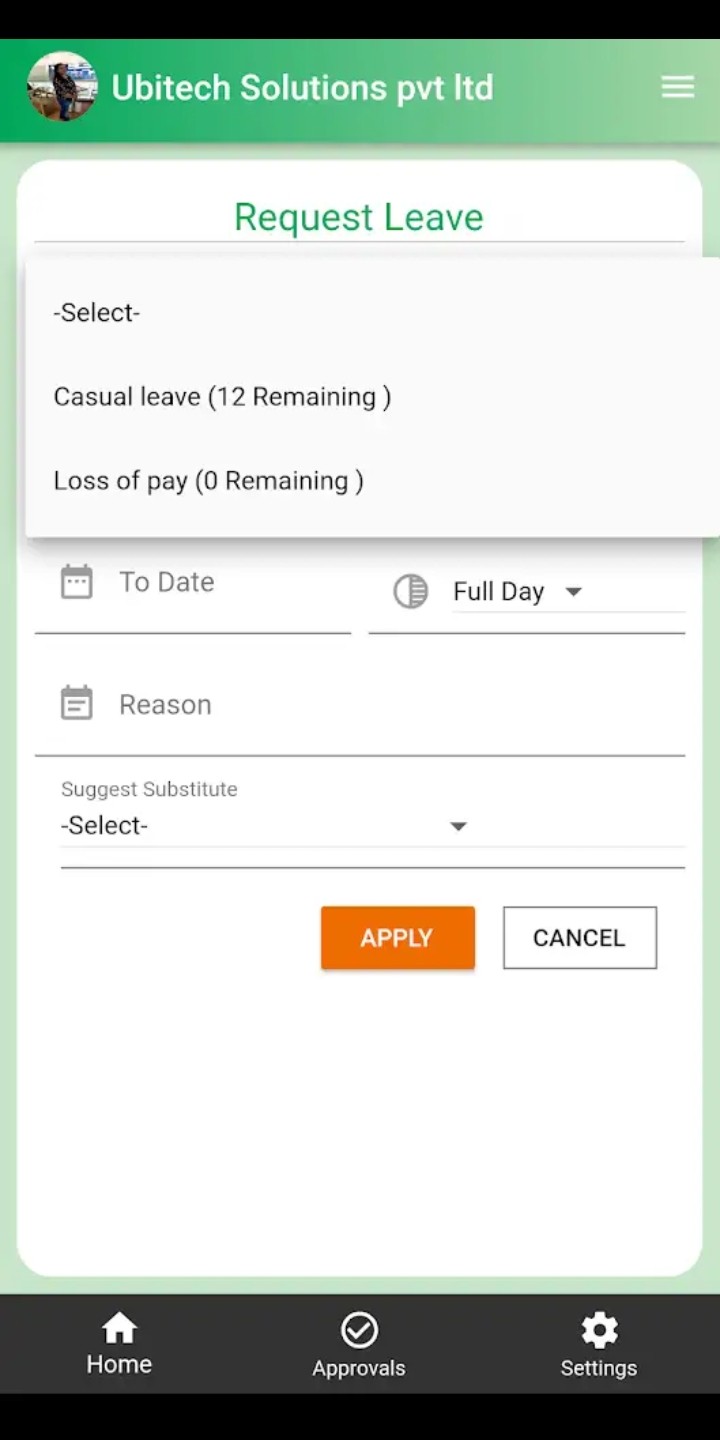
Task: Tap the Reason text field
Action: pyautogui.click(x=360, y=705)
